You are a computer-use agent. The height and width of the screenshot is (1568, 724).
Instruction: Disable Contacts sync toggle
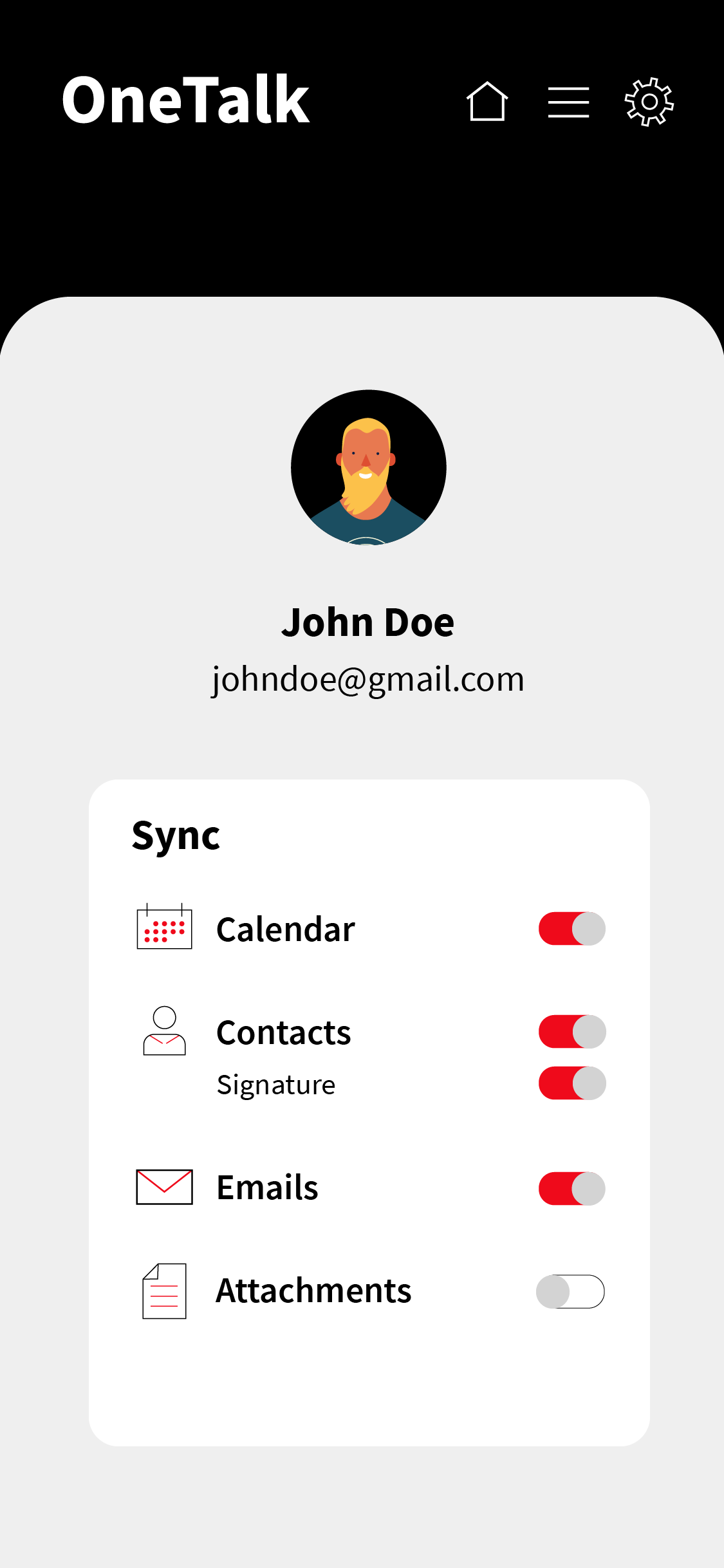coord(572,1032)
